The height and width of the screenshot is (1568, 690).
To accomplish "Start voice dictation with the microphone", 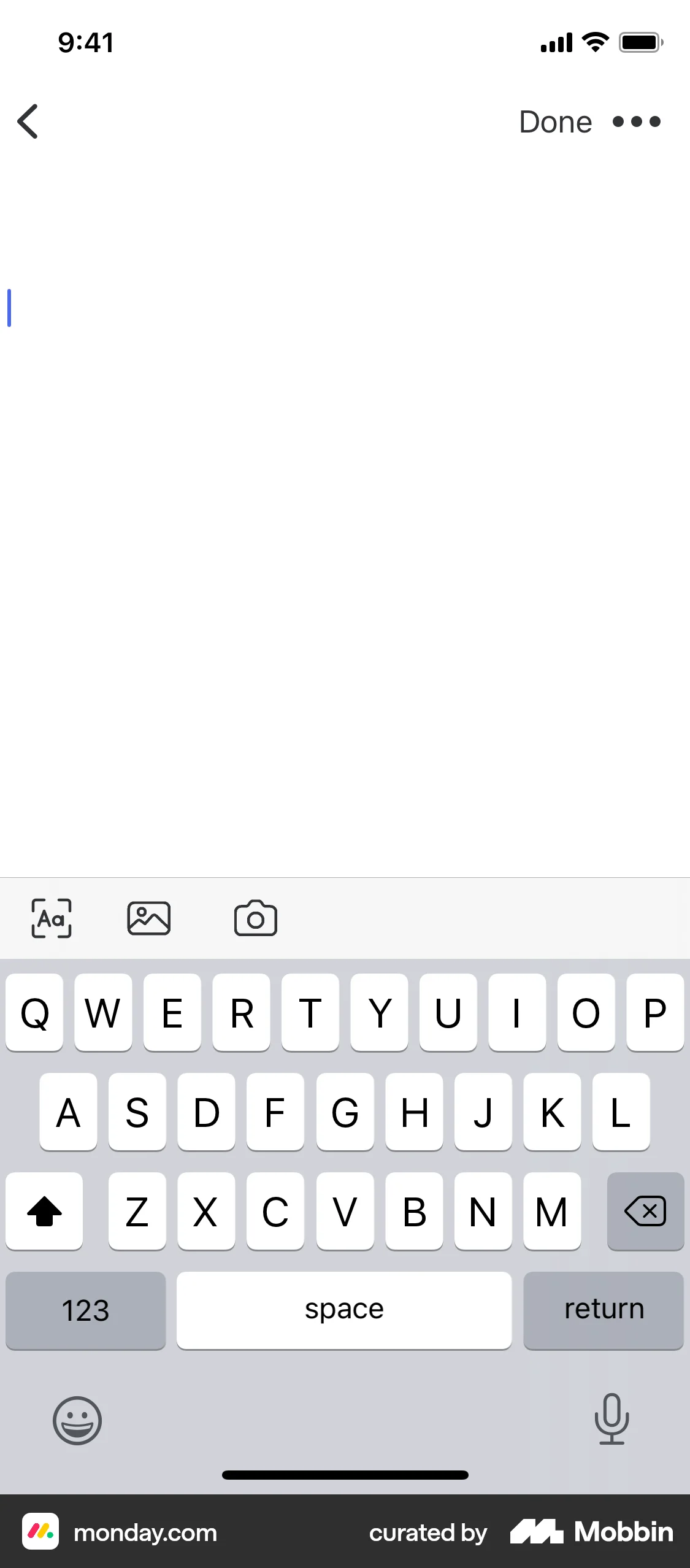I will click(612, 1421).
